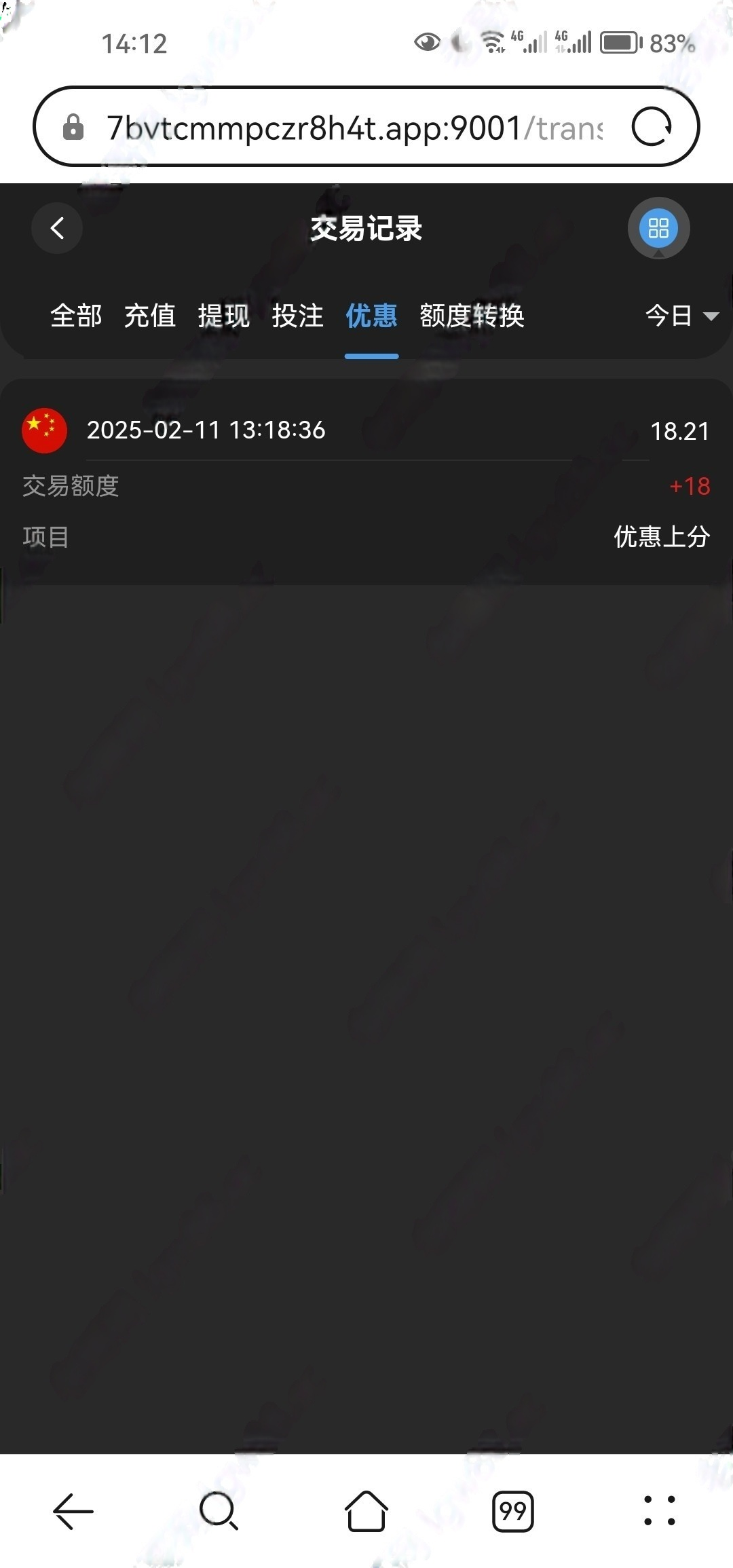The height and width of the screenshot is (1568, 733).
Task: Open the tab switcher showing 99 tabs
Action: pos(513,1510)
